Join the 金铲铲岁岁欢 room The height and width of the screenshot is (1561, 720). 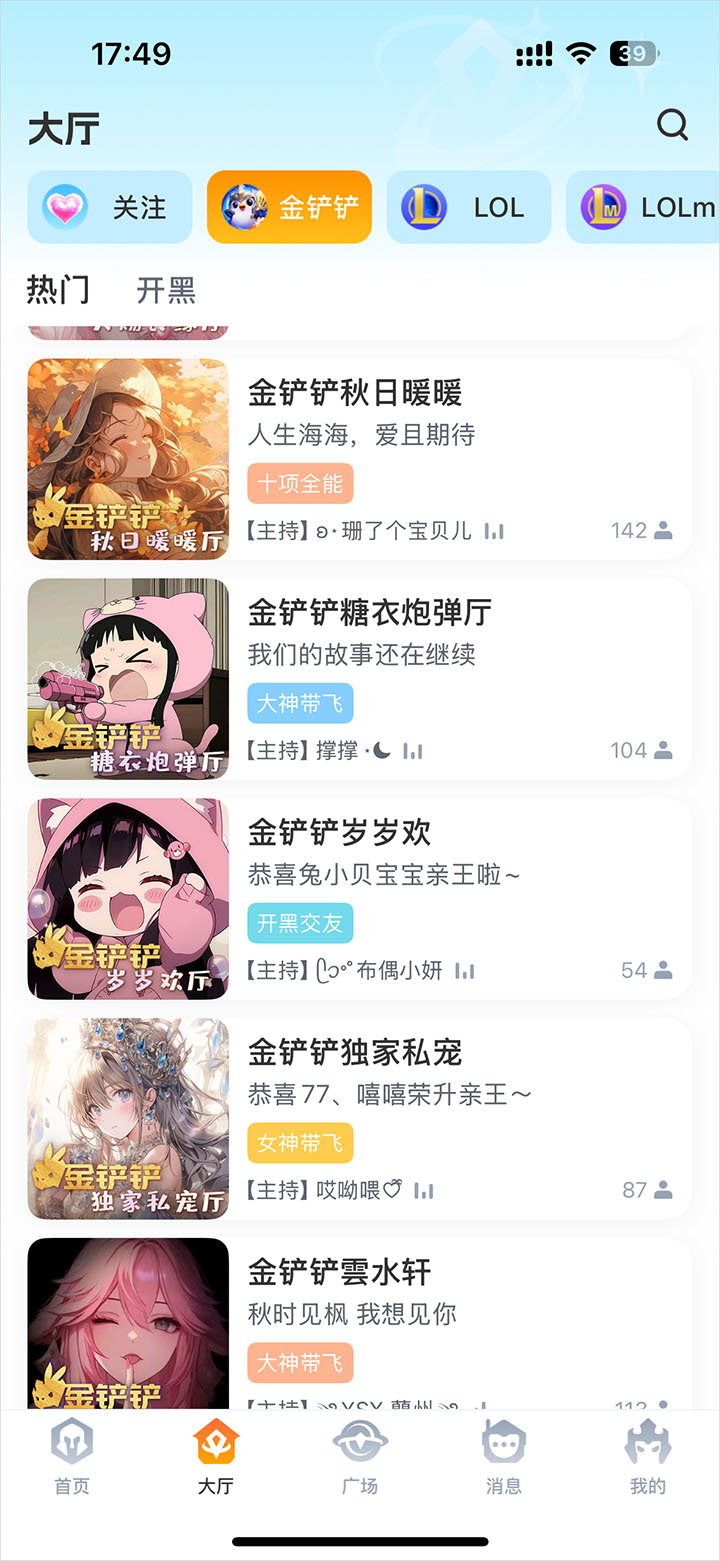pos(358,899)
